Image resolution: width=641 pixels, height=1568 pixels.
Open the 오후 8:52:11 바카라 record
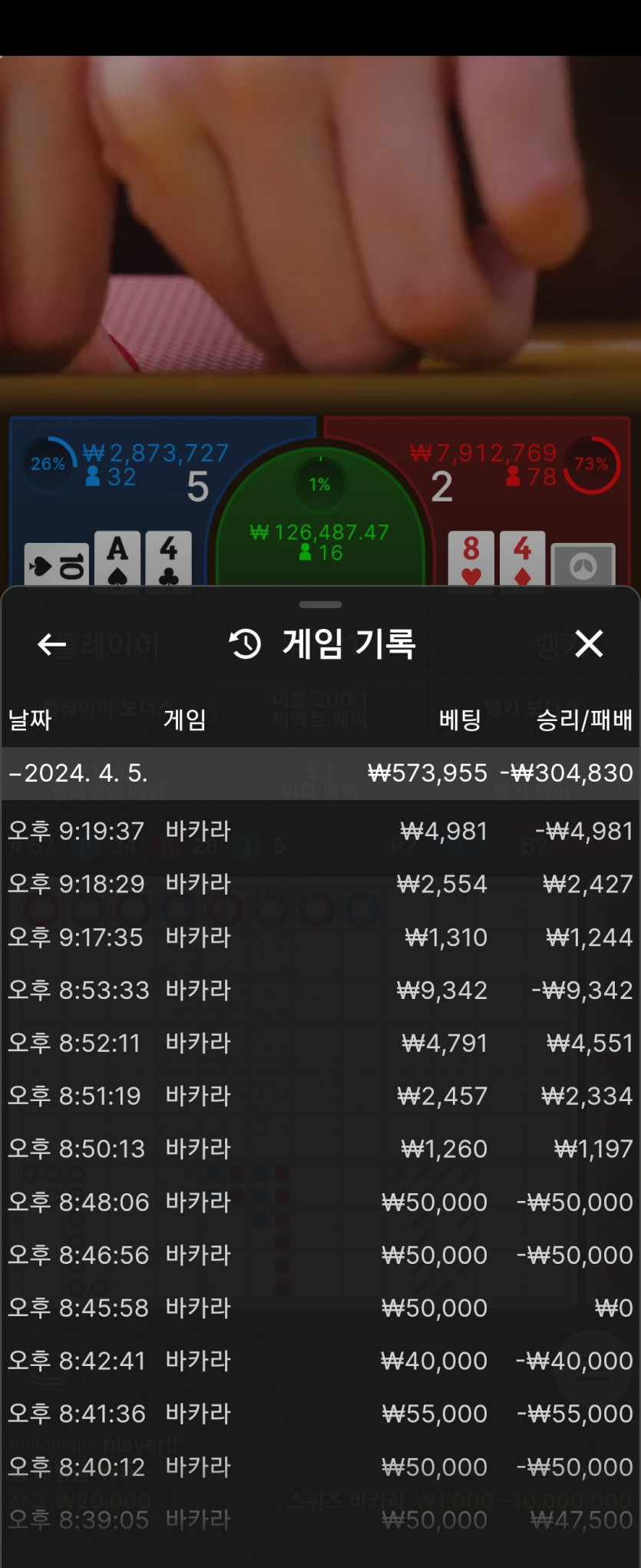pyautogui.click(x=319, y=1043)
